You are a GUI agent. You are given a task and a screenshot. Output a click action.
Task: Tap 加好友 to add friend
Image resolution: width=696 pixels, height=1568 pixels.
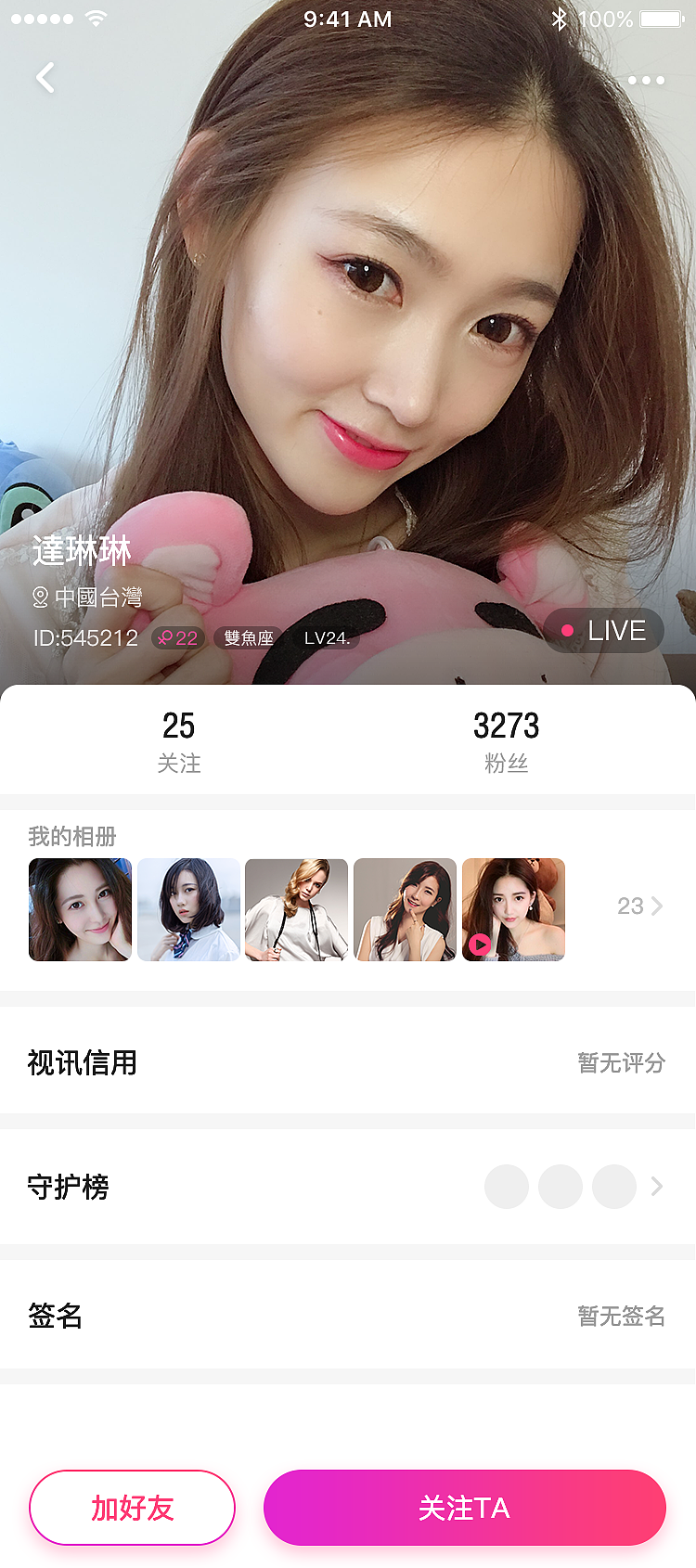coord(132,1508)
